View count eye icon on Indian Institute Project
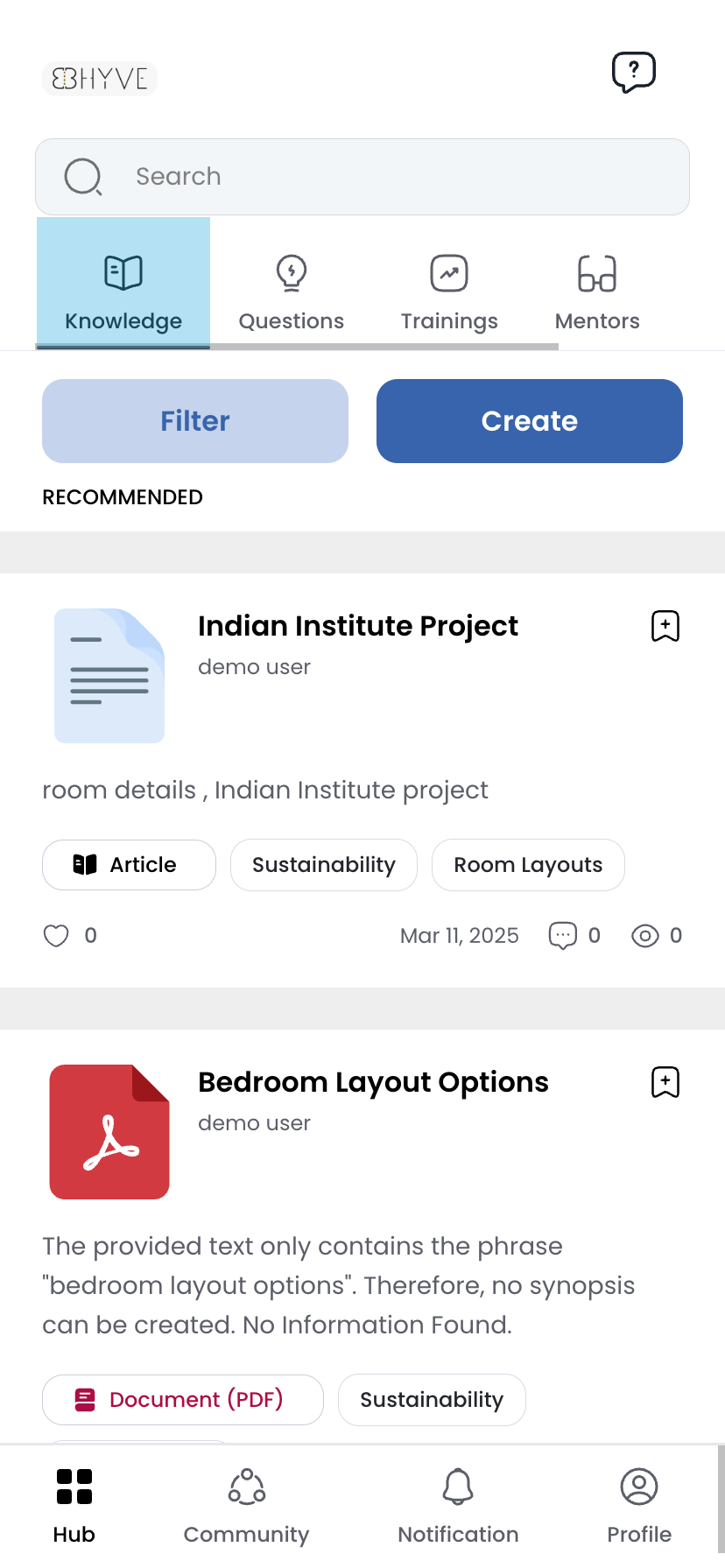725x1568 pixels. 646,935
